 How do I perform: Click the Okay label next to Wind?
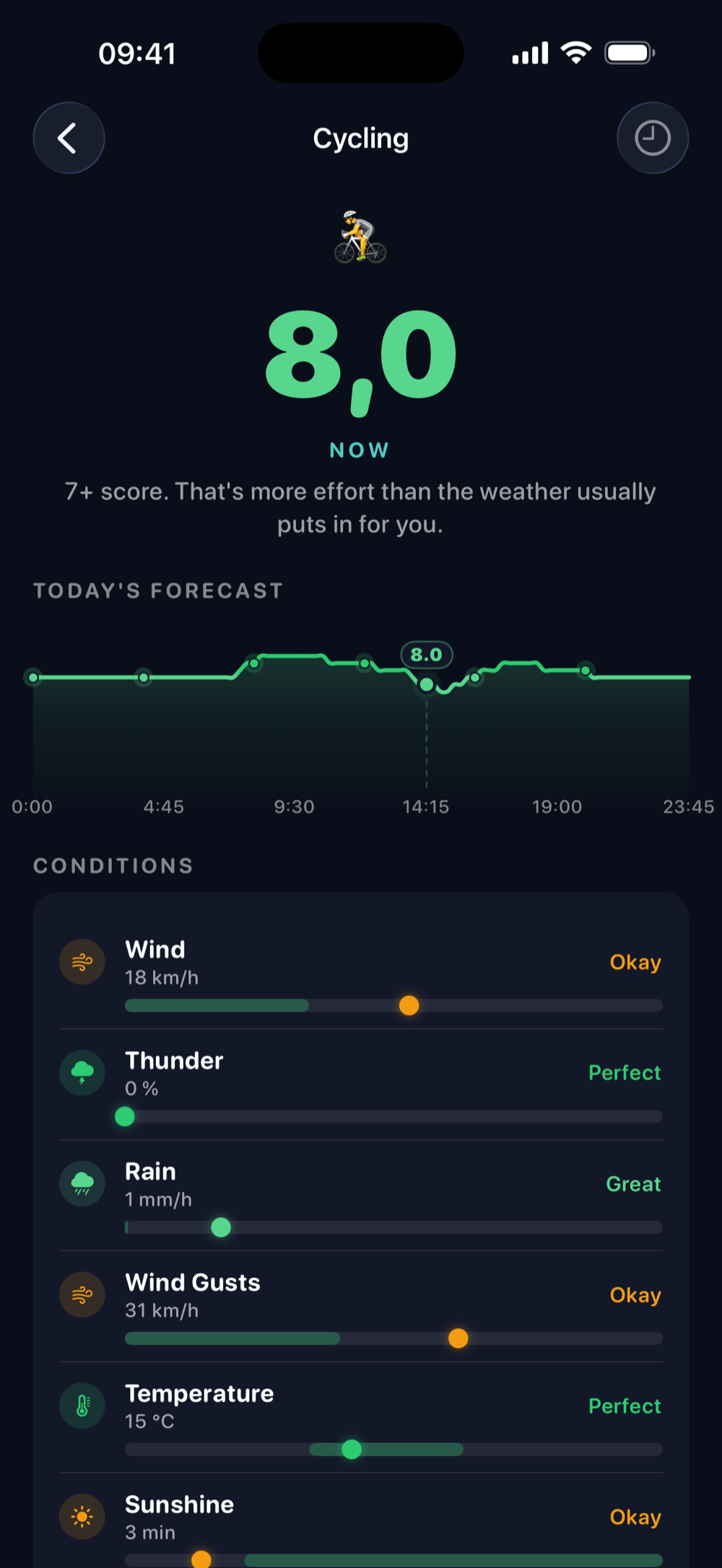tap(635, 962)
